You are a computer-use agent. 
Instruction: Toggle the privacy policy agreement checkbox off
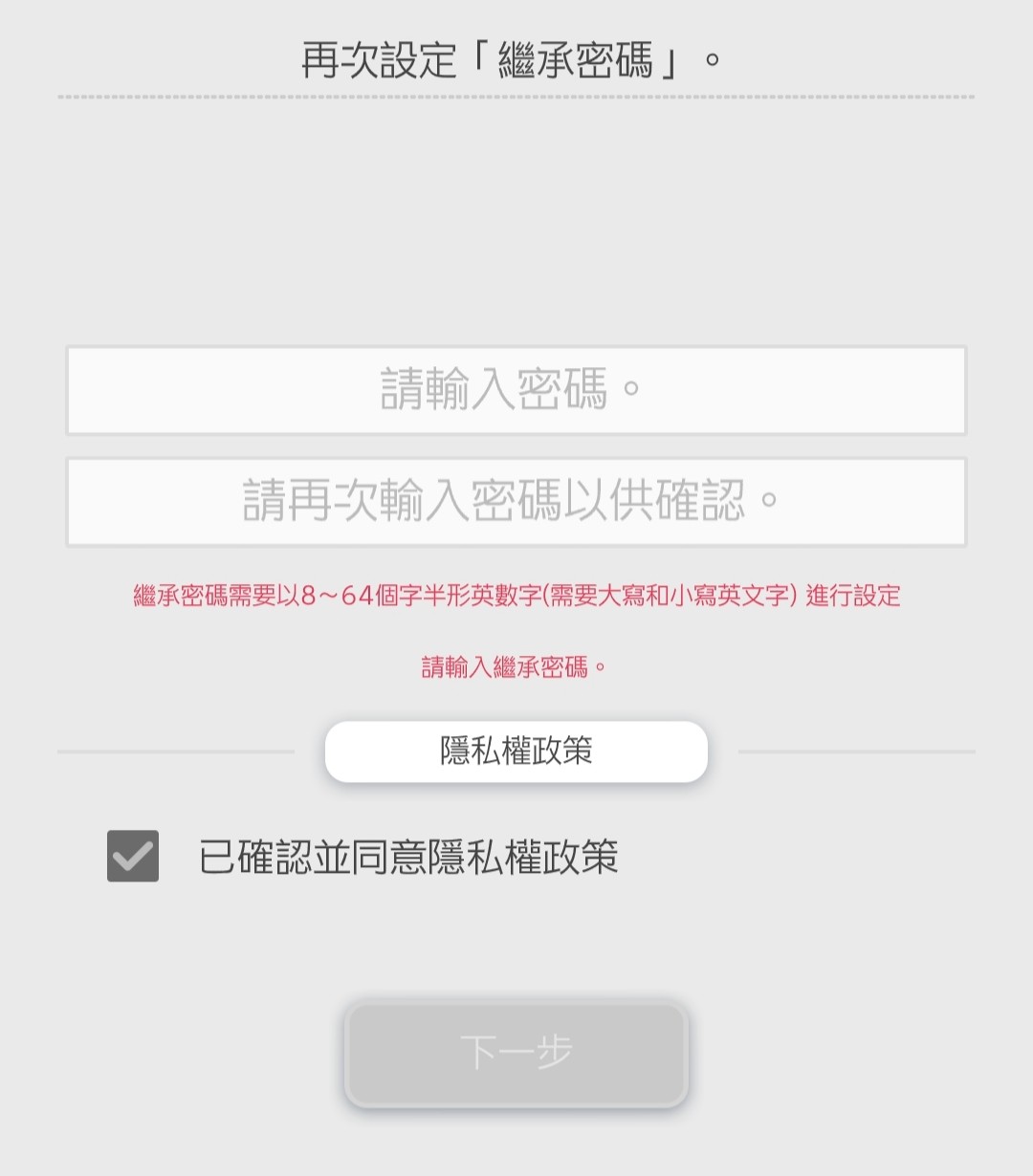click(x=132, y=858)
